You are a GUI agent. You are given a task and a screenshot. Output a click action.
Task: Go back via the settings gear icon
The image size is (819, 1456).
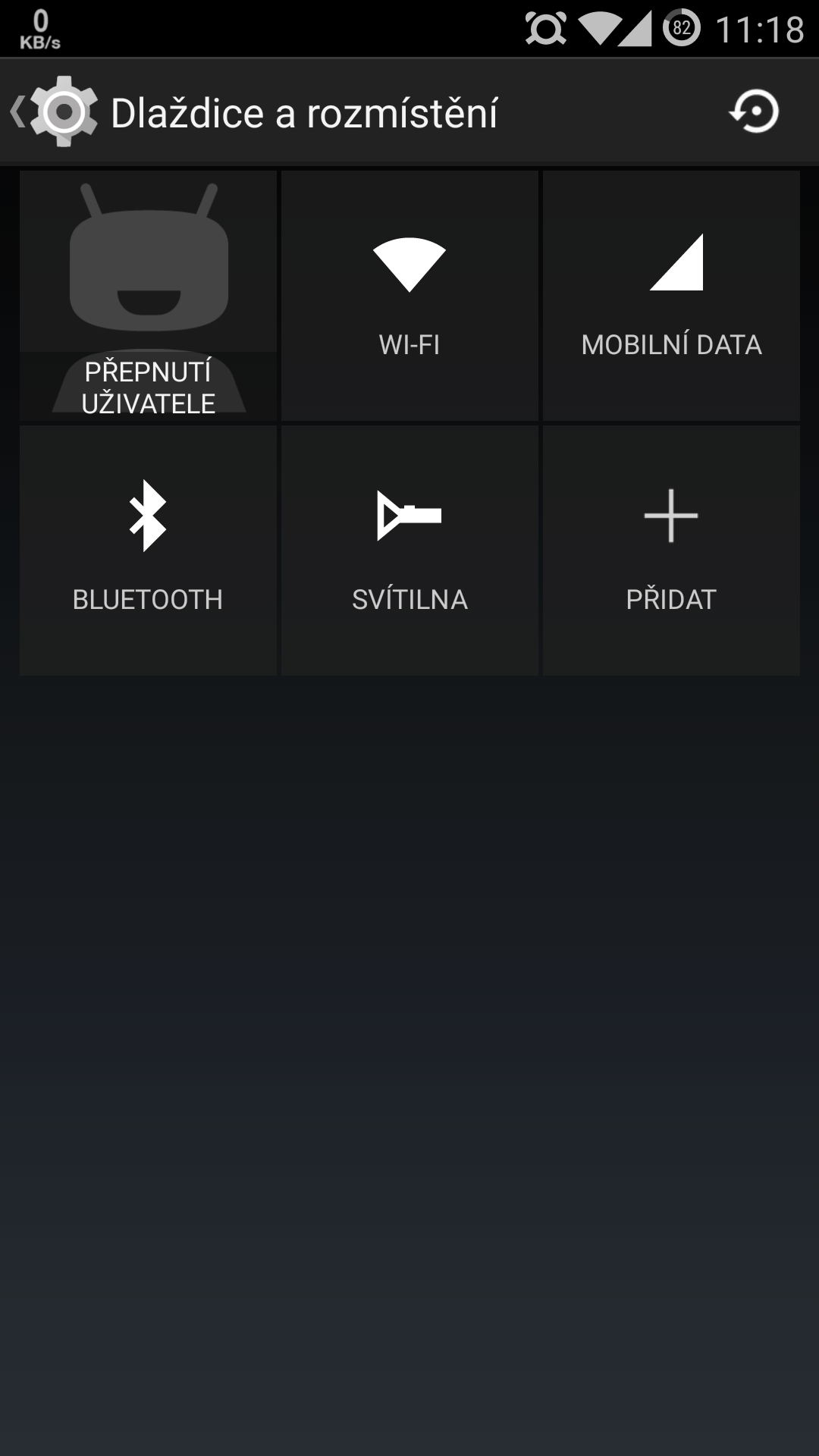coord(55,112)
